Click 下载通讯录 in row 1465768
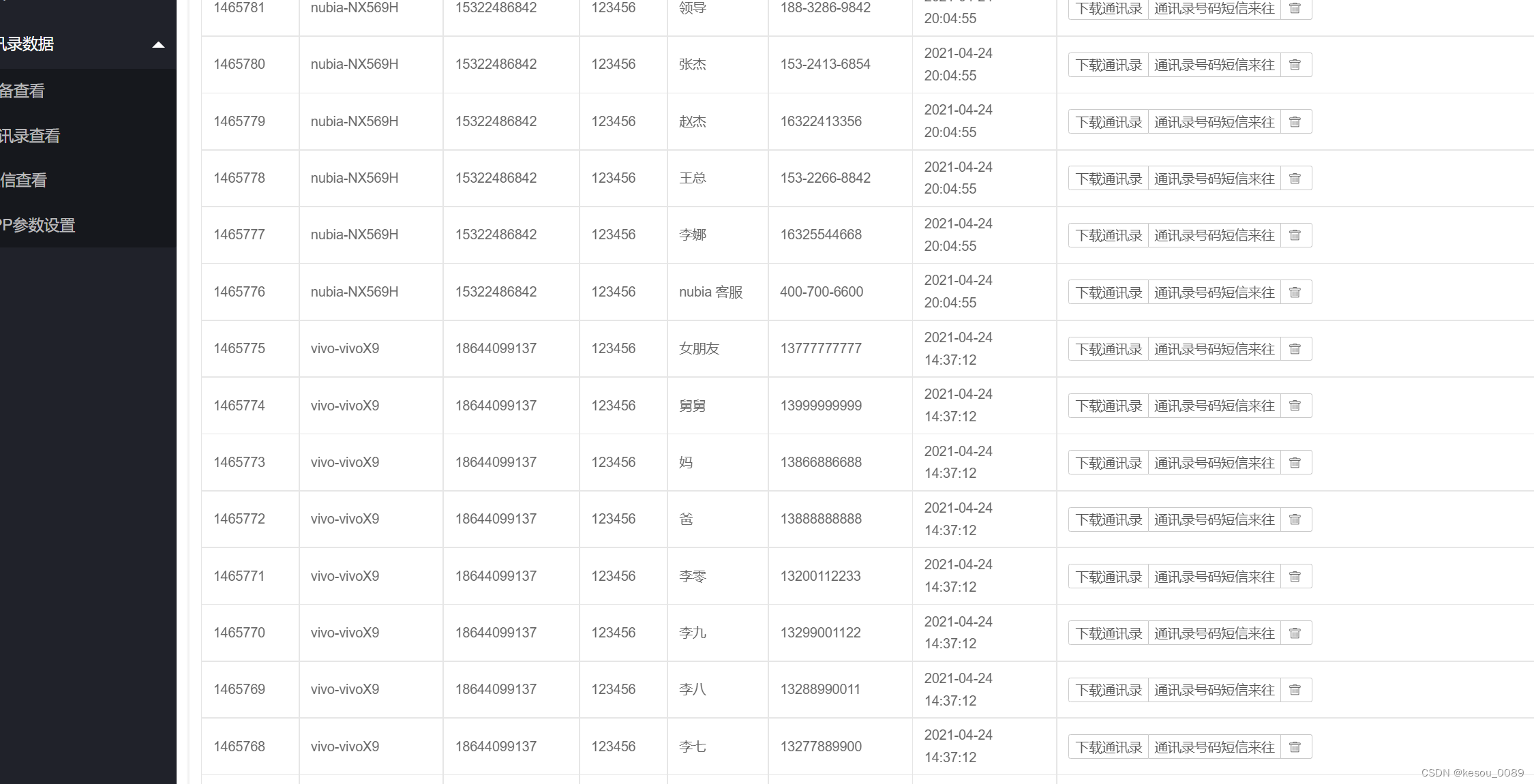Screen dimensions: 1534x784 pyautogui.click(x=1109, y=747)
